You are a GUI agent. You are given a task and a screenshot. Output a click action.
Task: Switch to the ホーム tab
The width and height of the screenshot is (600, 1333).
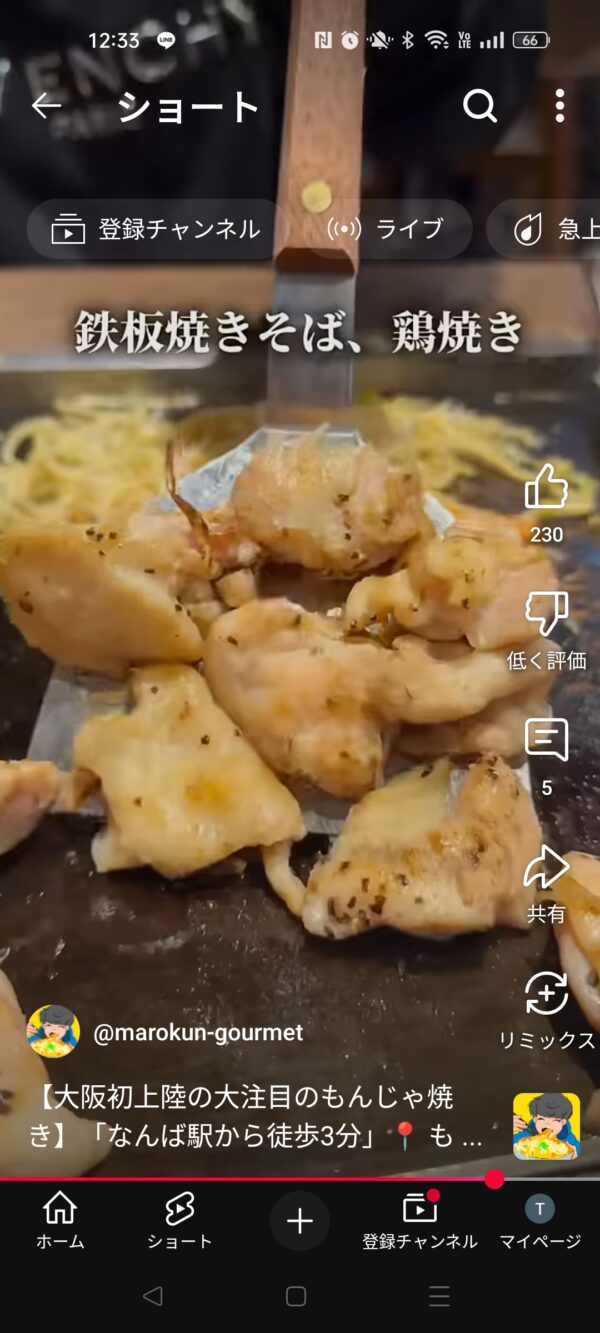point(60,1221)
